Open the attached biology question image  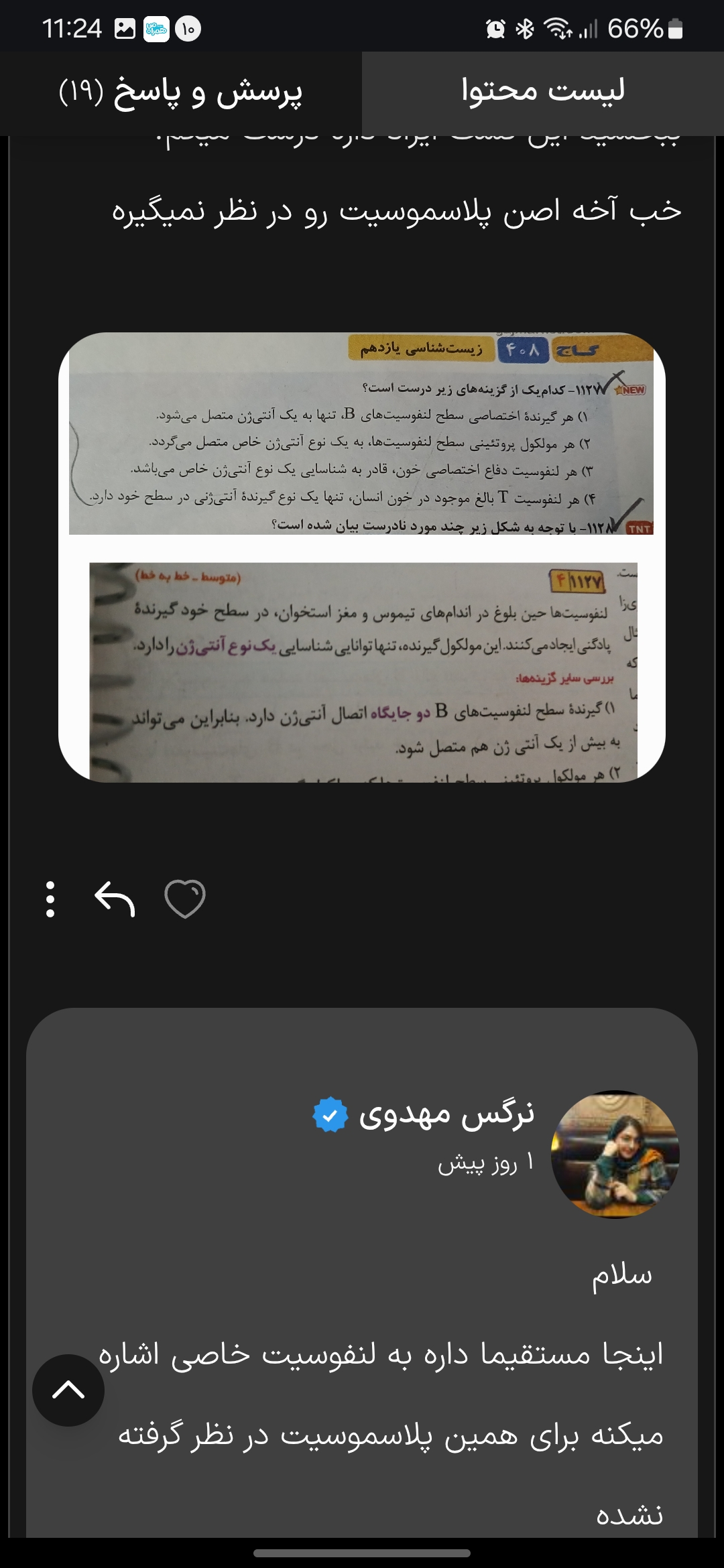pos(362,557)
